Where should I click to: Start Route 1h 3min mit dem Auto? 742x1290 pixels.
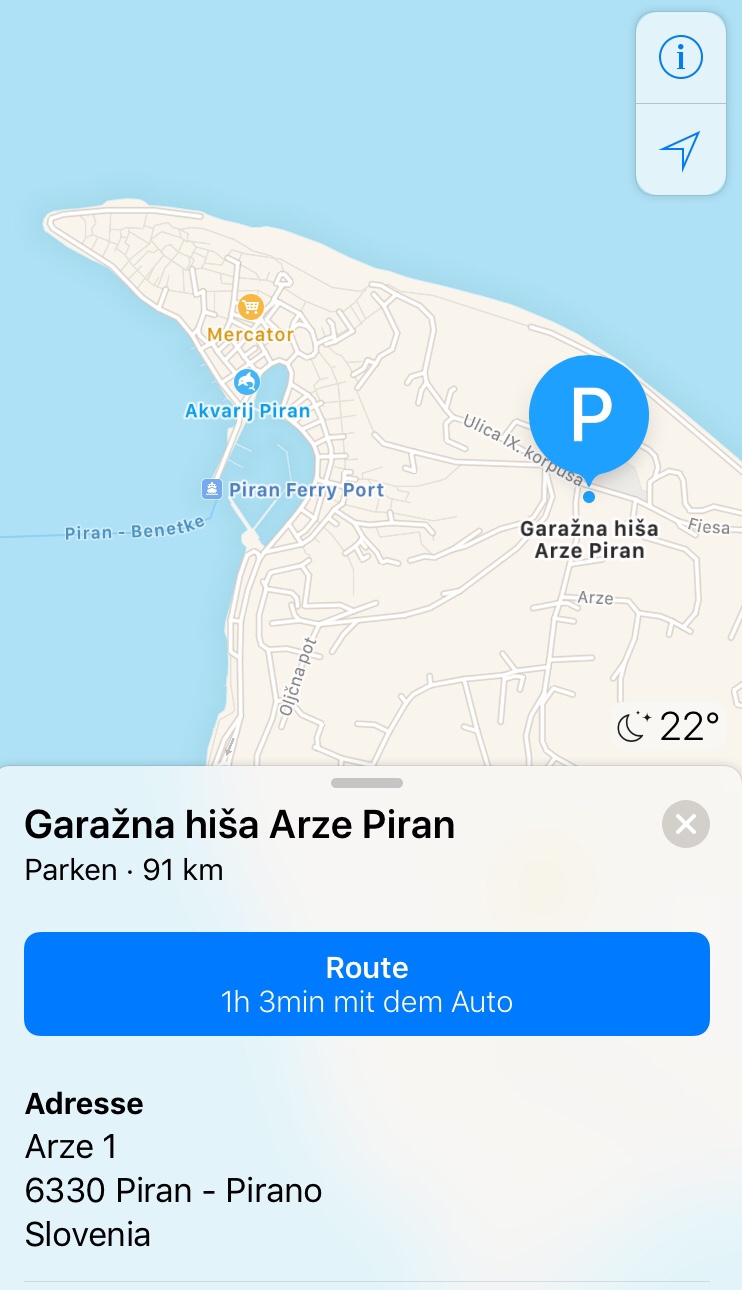pyautogui.click(x=367, y=984)
